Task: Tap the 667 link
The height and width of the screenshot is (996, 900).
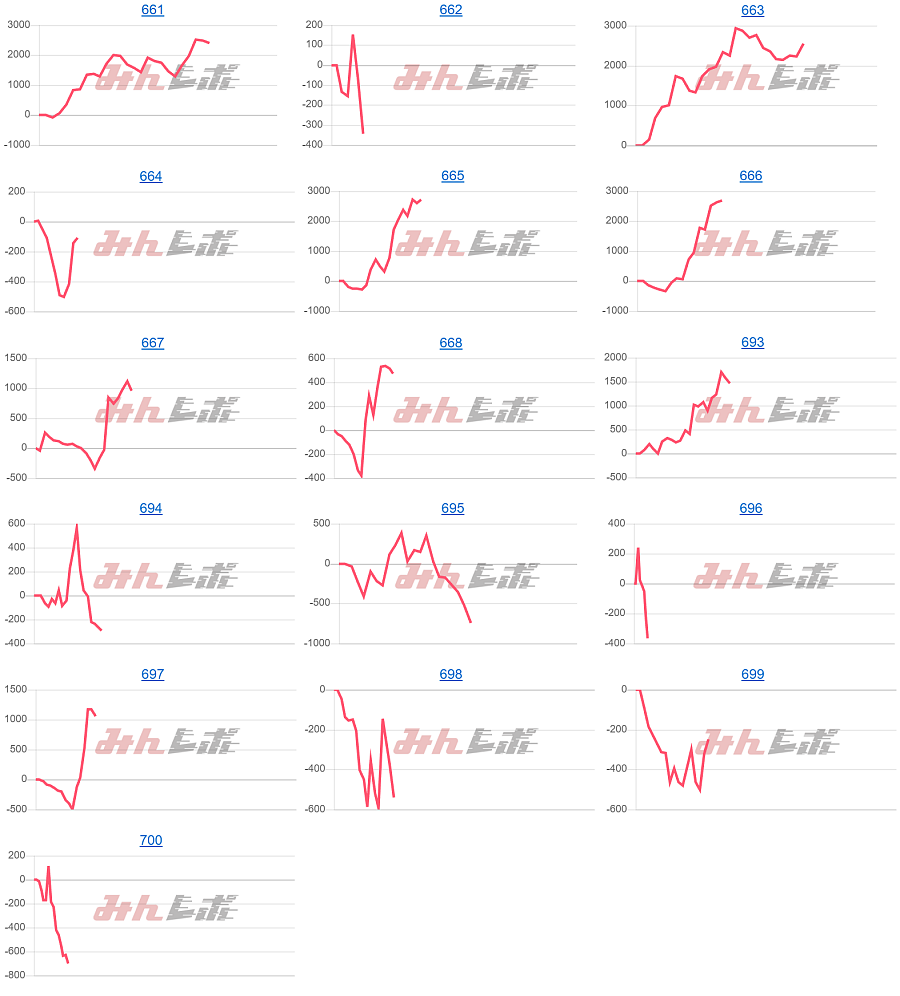Action: pos(152,343)
